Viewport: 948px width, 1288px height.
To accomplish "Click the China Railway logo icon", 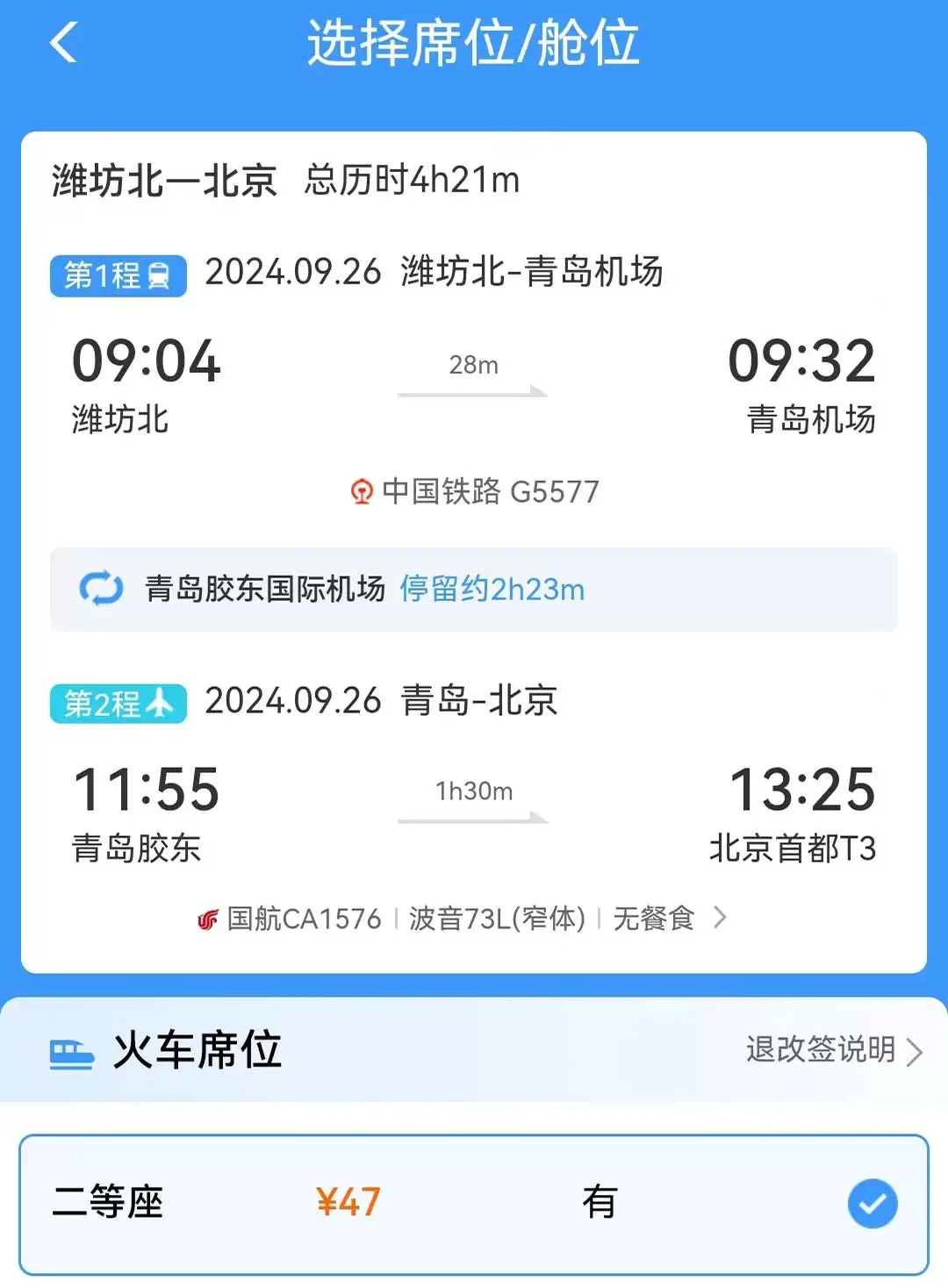I will (x=363, y=491).
